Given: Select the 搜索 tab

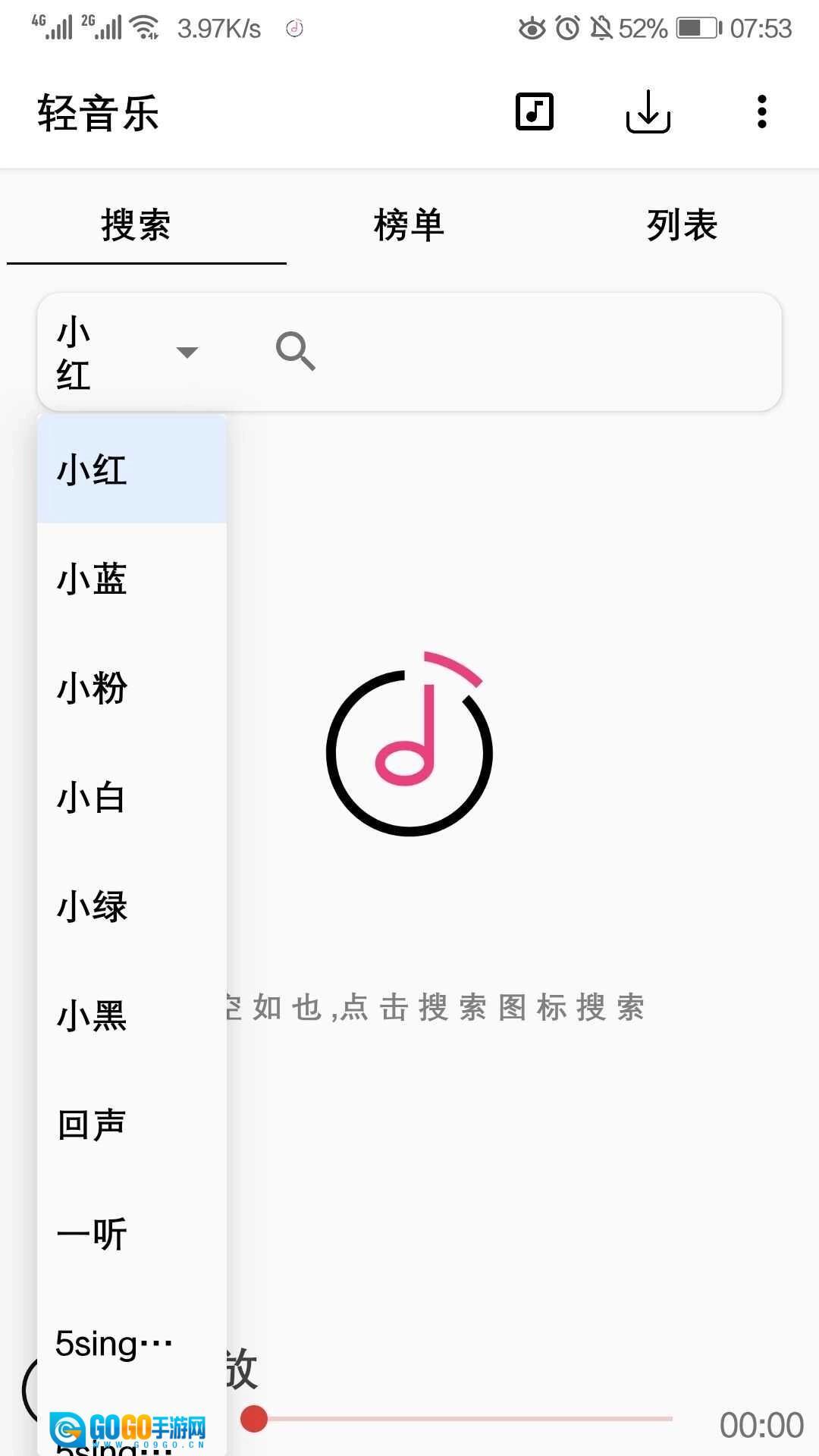Looking at the screenshot, I should pyautogui.click(x=136, y=225).
